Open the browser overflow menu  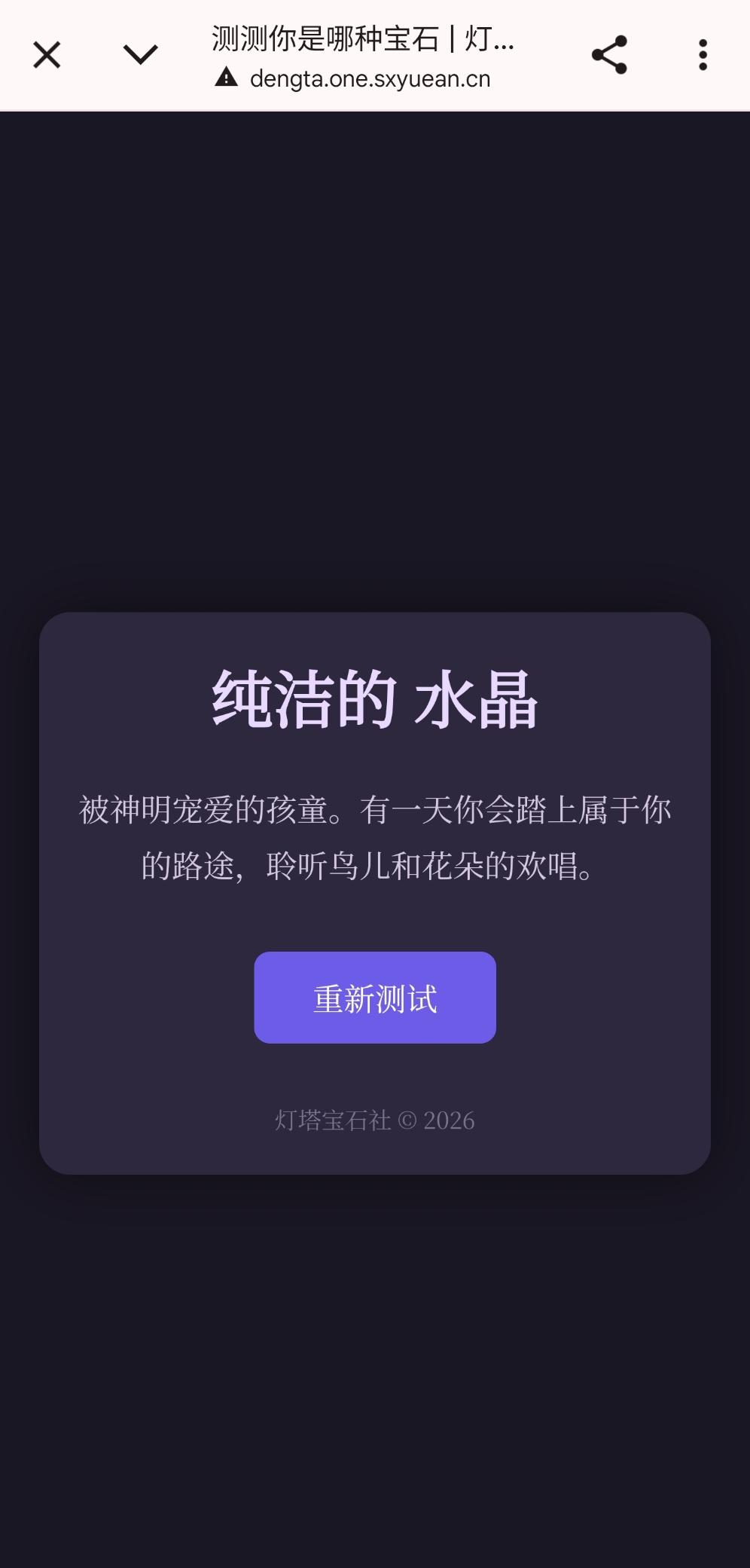pyautogui.click(x=703, y=55)
